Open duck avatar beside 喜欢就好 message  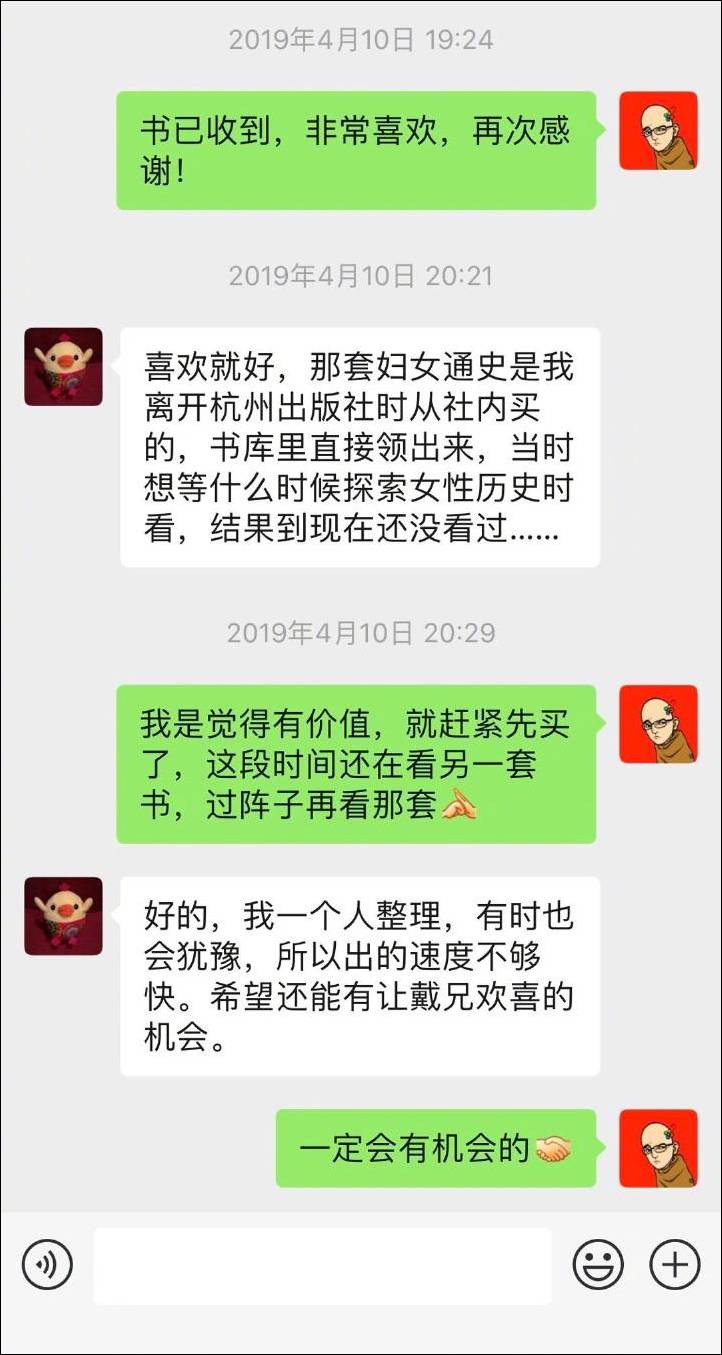tap(63, 367)
